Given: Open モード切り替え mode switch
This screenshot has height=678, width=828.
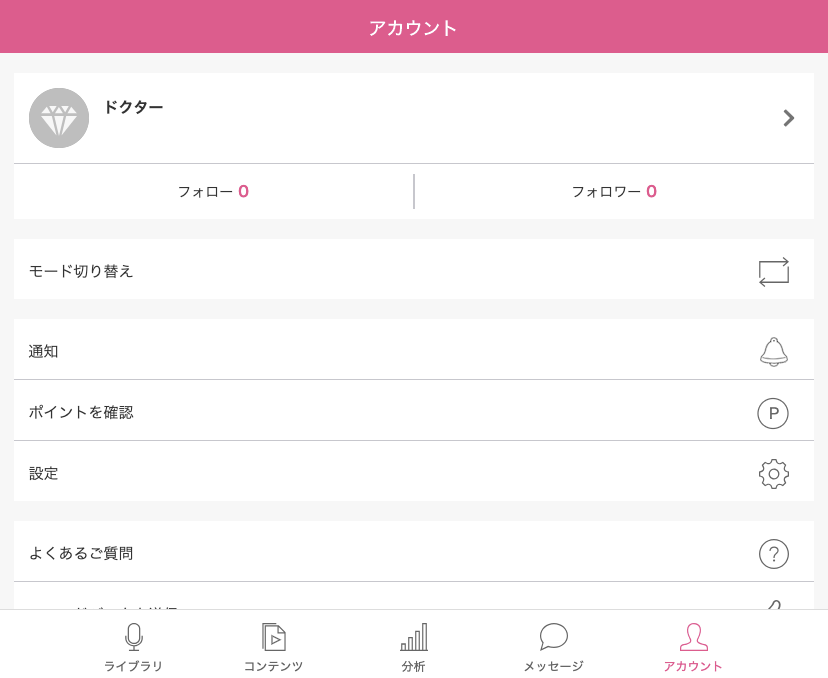Looking at the screenshot, I should click(413, 271).
